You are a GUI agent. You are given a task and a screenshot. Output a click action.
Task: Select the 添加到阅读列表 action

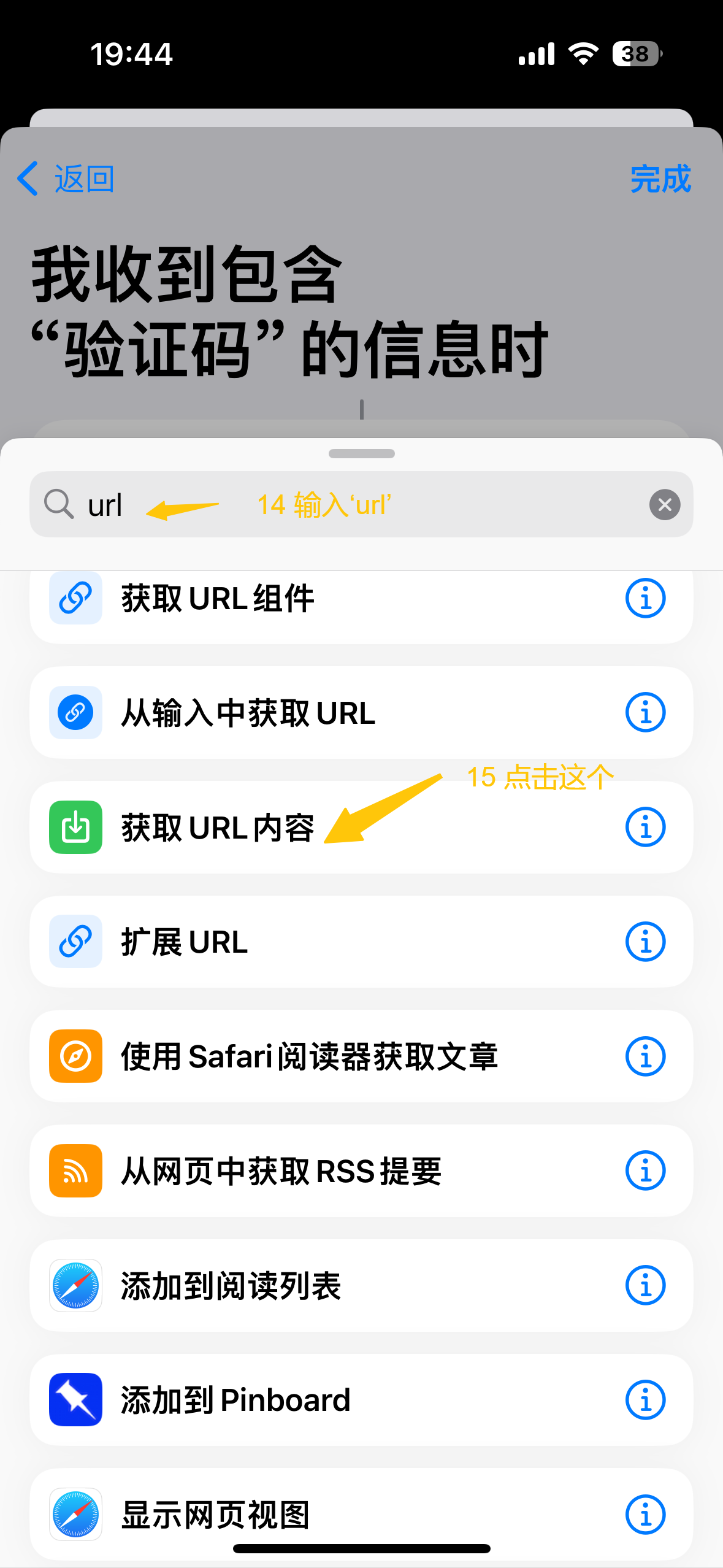[231, 1286]
